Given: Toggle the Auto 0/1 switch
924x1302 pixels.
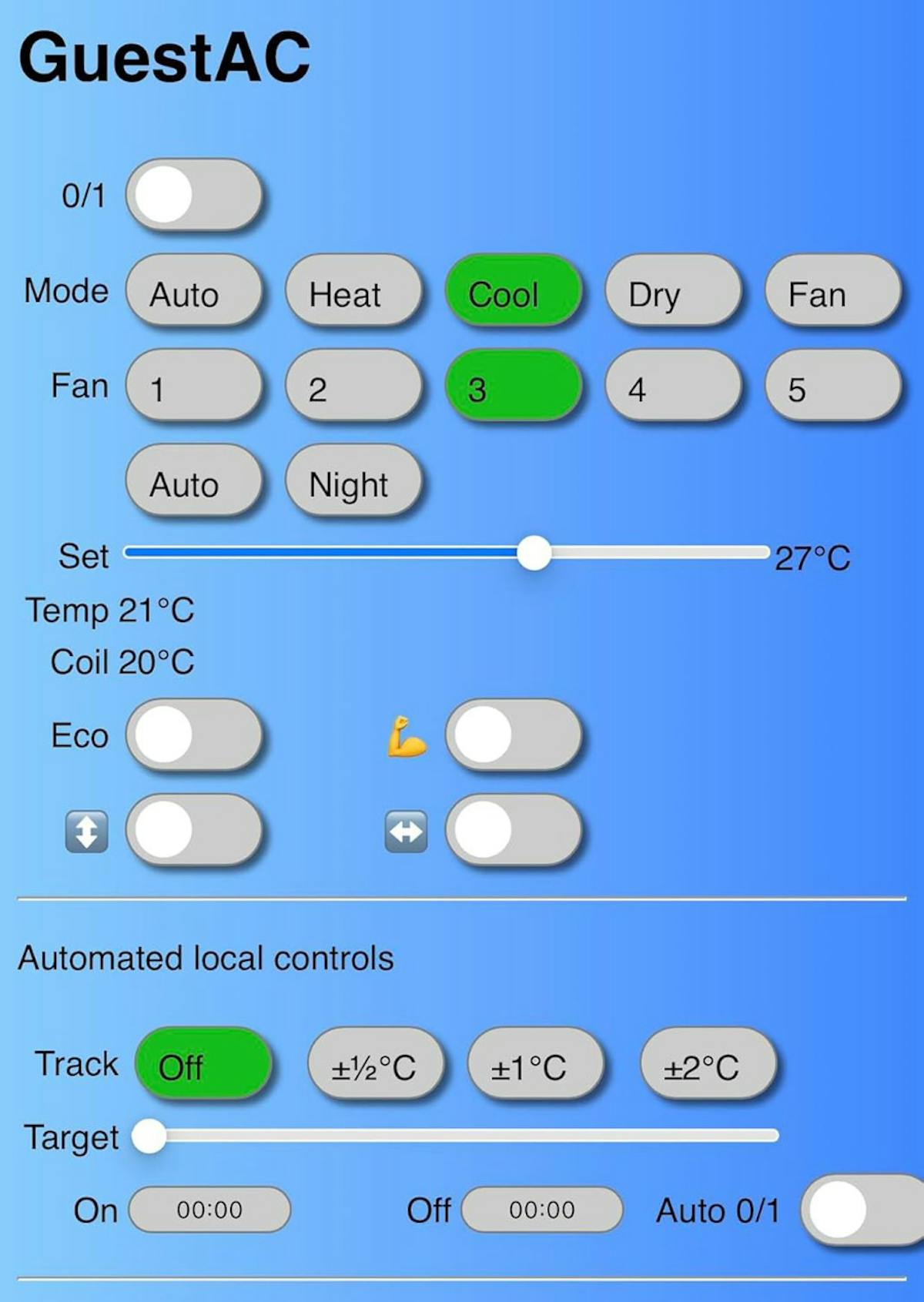Looking at the screenshot, I should [862, 1210].
